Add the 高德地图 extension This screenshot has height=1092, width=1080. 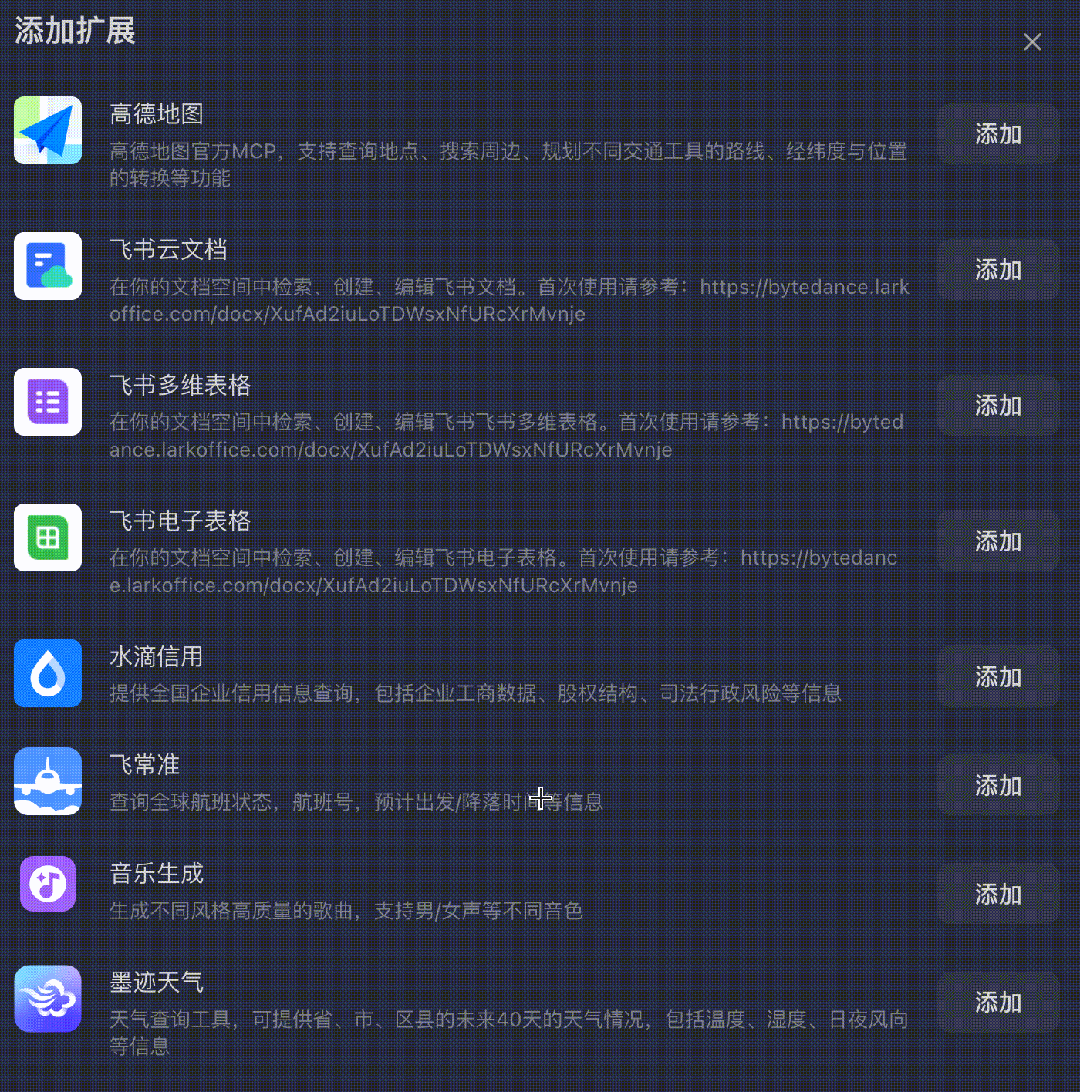(x=997, y=134)
